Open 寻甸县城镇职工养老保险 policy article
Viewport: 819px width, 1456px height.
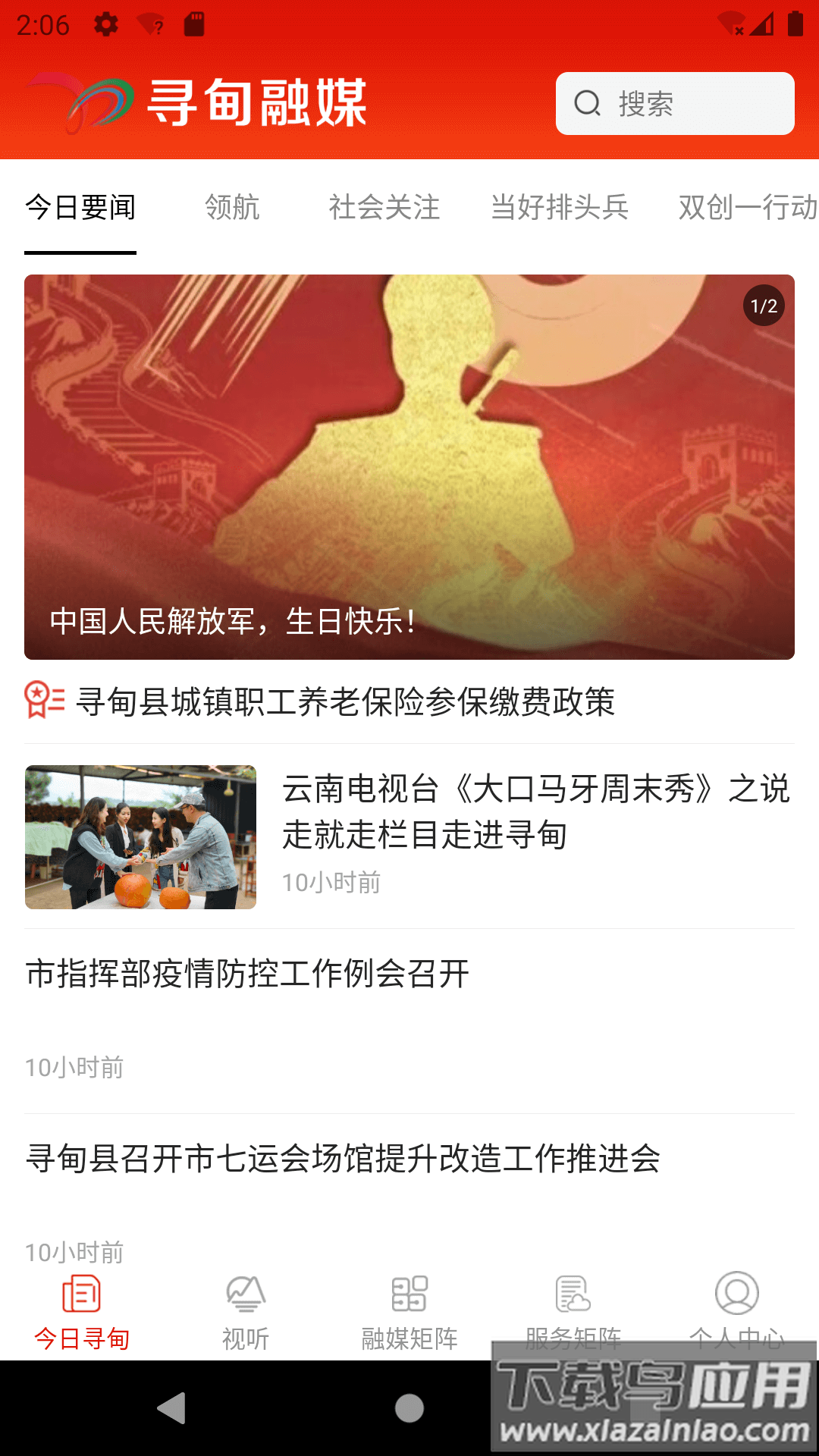coord(348,702)
